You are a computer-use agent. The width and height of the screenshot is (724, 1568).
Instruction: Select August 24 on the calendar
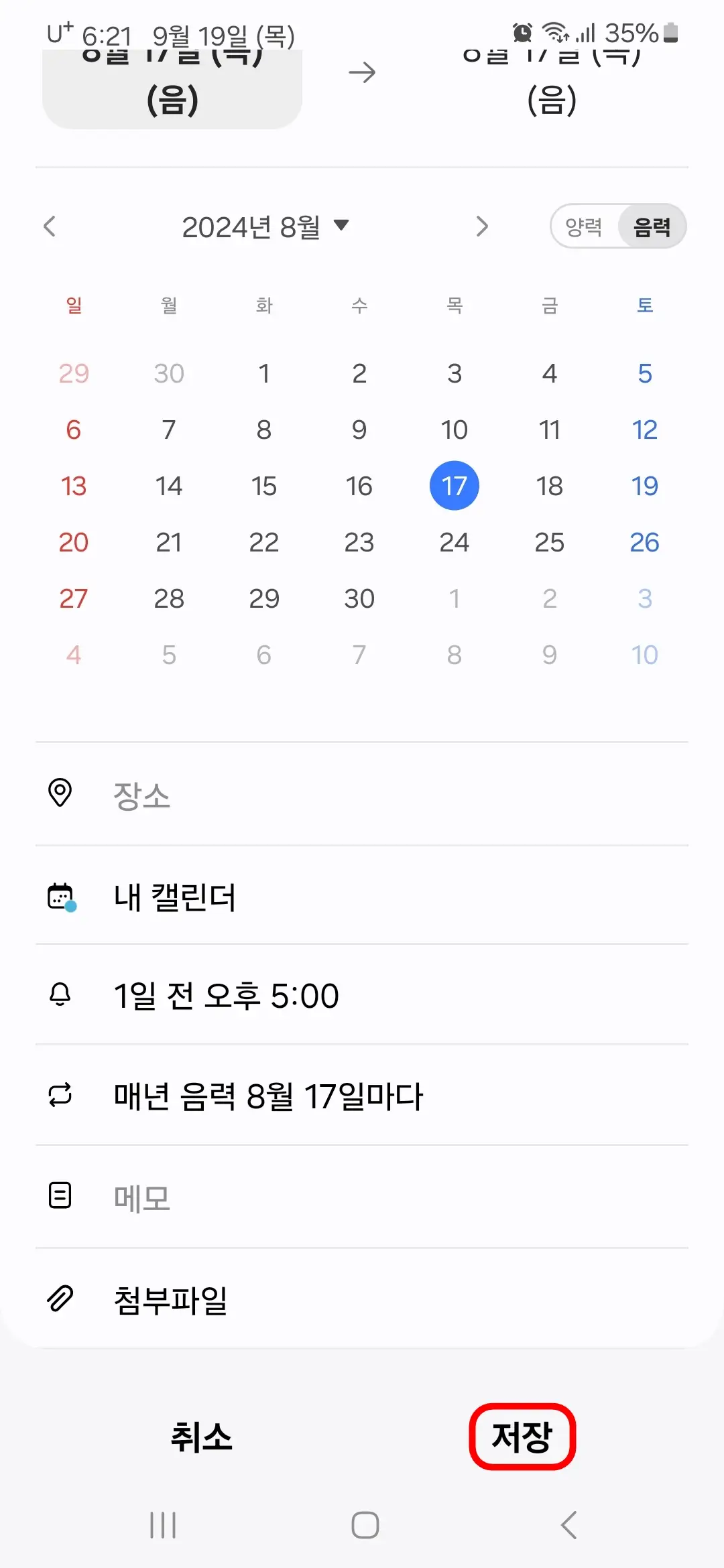455,543
